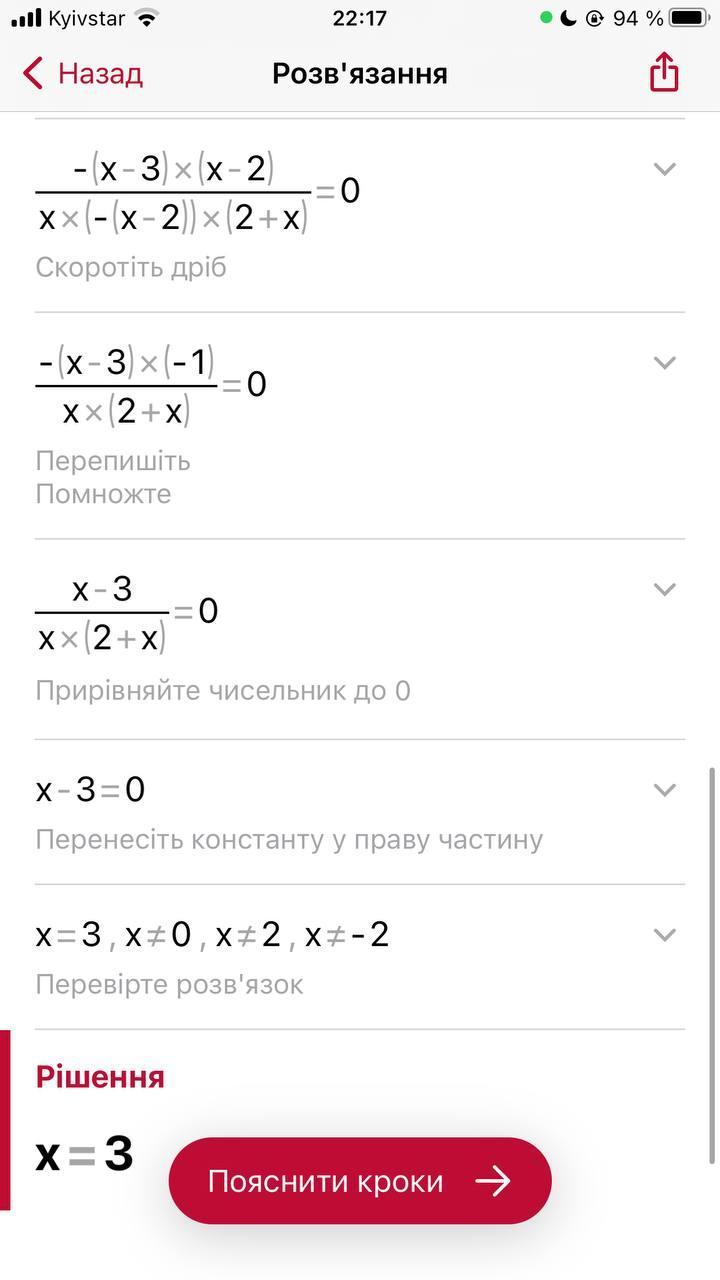Expand the 'Прирівняйте чисельник до 0' step
This screenshot has height=1280, width=720.
click(665, 589)
